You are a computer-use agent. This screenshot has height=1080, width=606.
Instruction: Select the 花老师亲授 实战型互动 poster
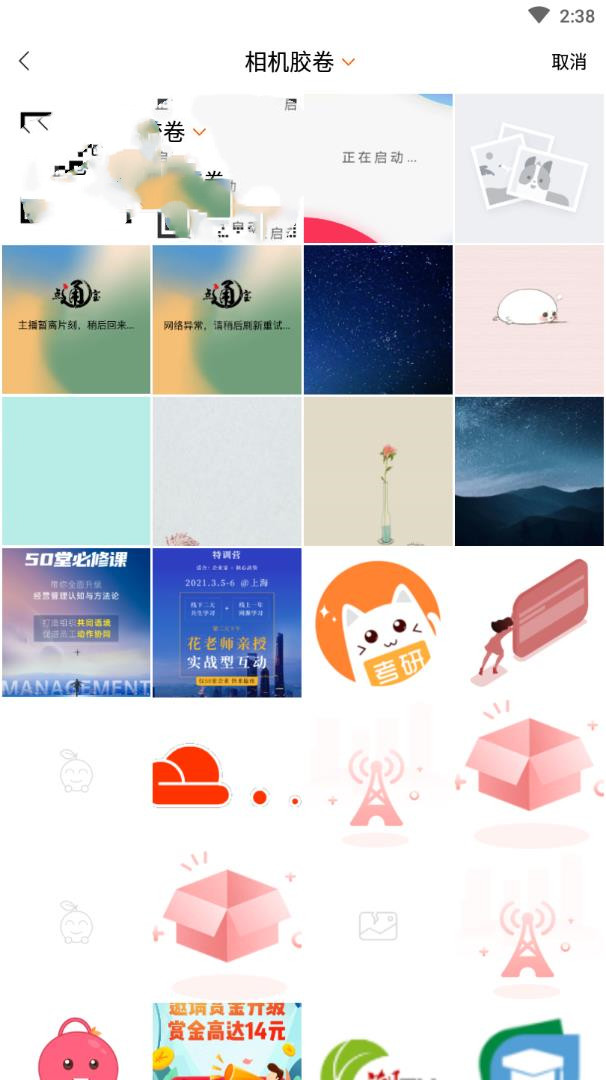click(x=227, y=622)
